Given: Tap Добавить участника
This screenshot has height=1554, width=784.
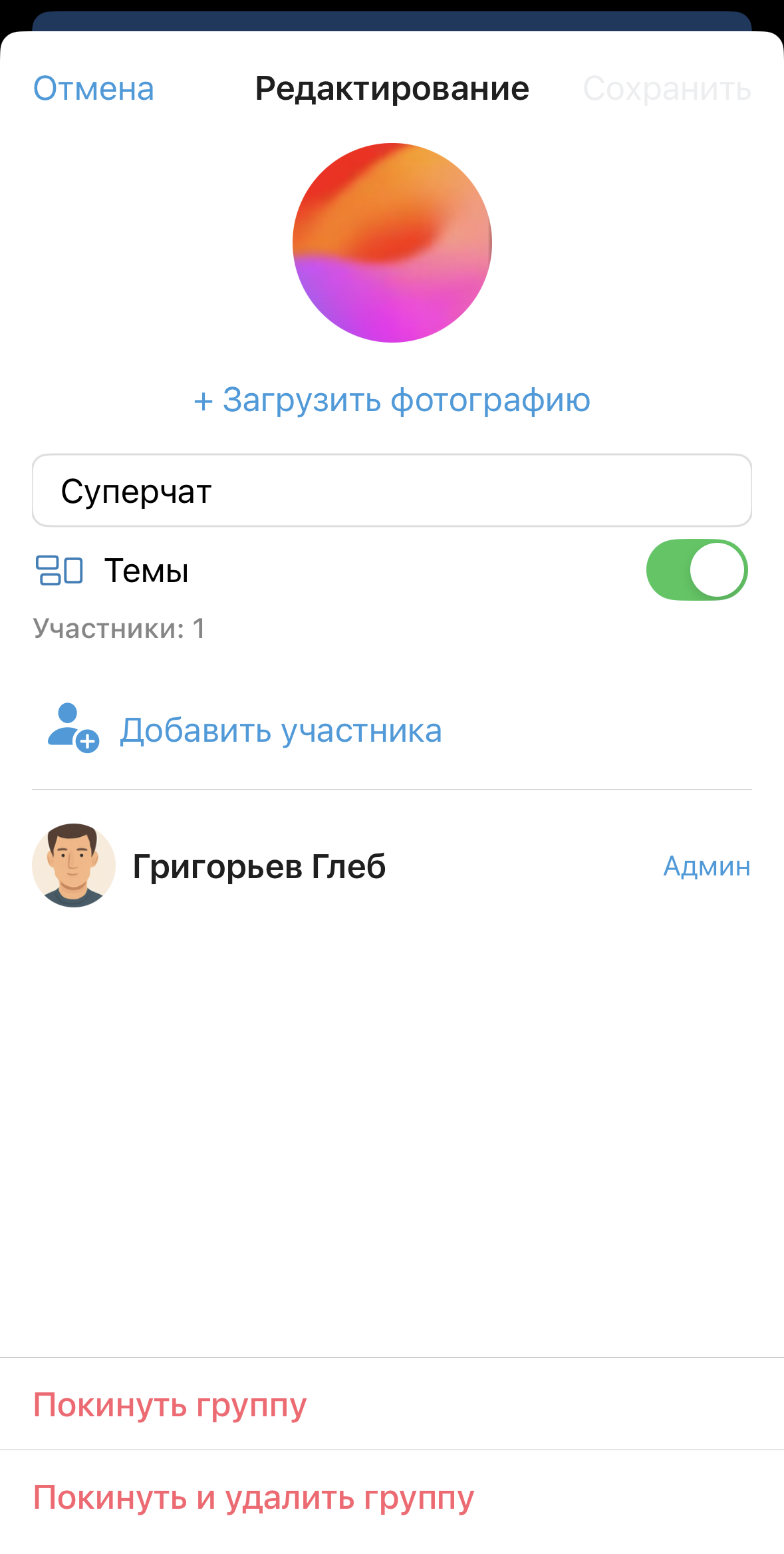Looking at the screenshot, I should click(281, 730).
